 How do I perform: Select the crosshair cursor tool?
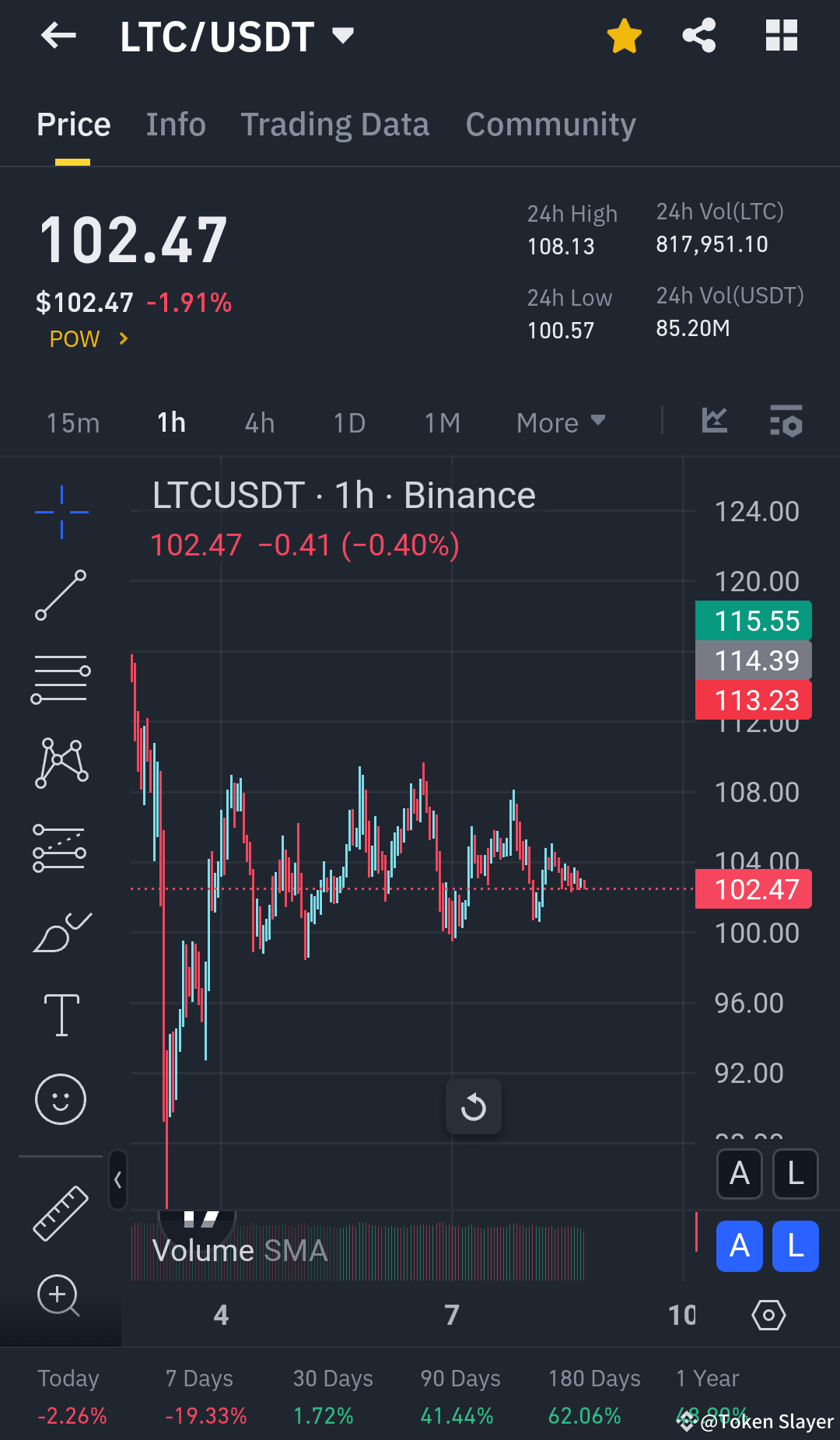pyautogui.click(x=61, y=510)
